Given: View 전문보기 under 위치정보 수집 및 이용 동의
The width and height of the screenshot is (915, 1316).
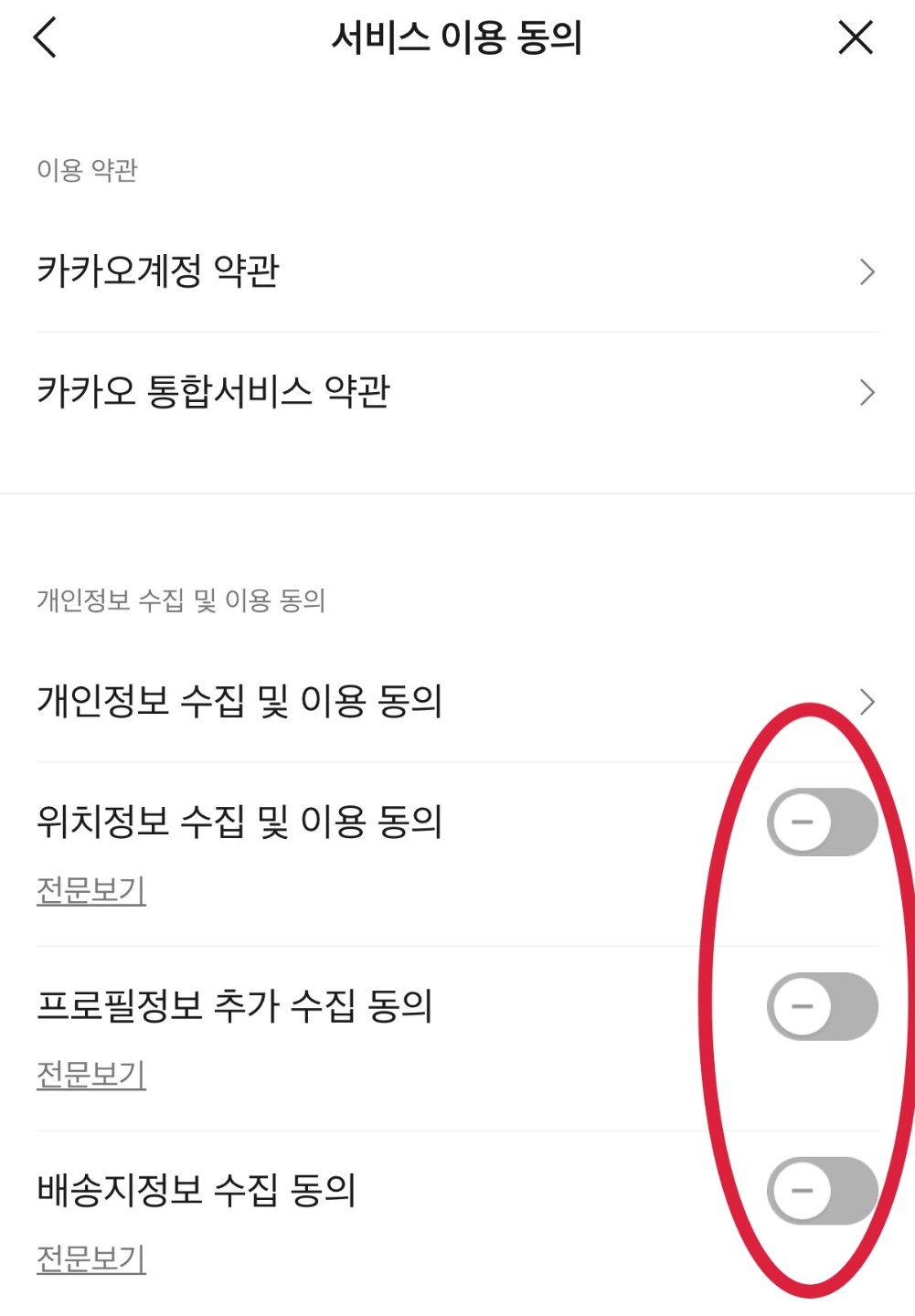Looking at the screenshot, I should pos(91,889).
